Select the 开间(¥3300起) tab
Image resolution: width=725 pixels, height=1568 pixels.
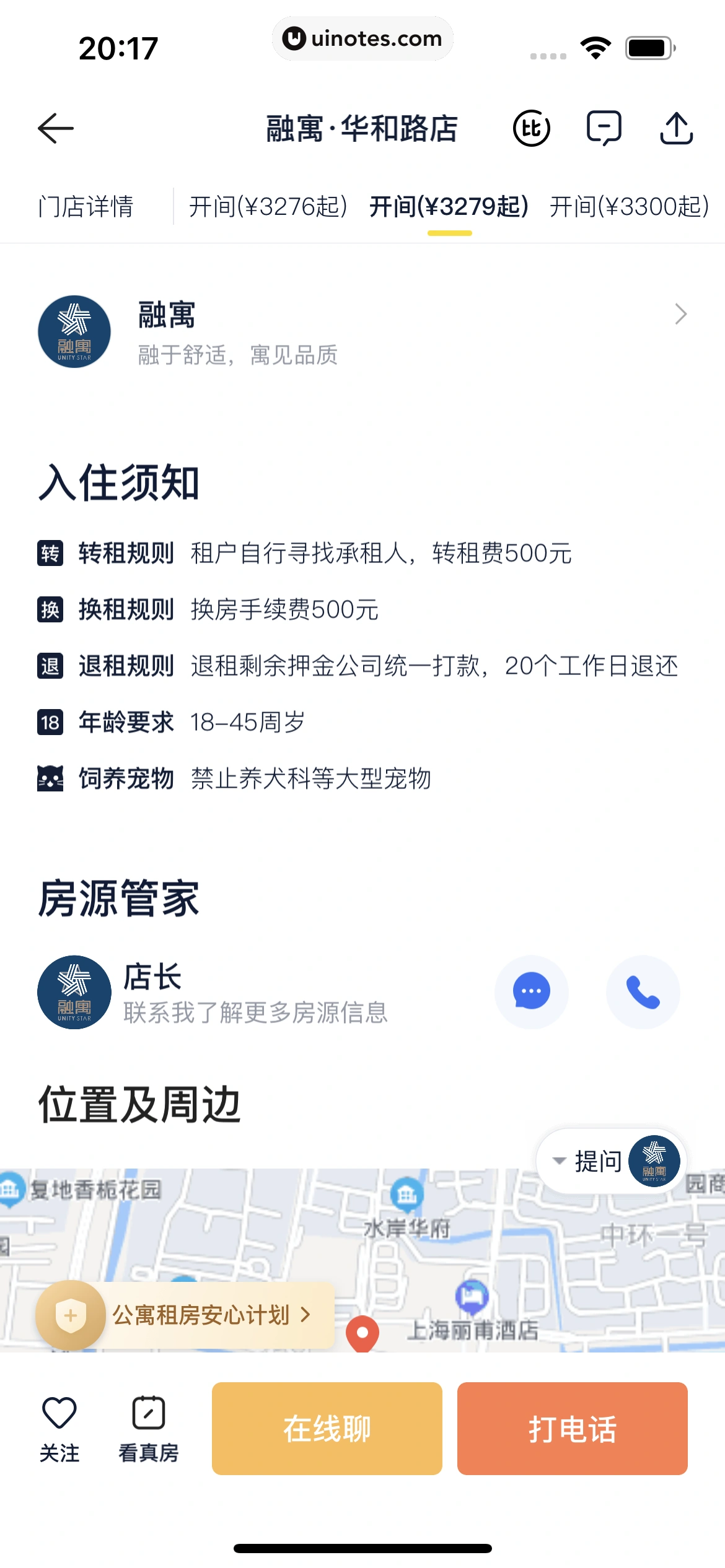(x=629, y=207)
